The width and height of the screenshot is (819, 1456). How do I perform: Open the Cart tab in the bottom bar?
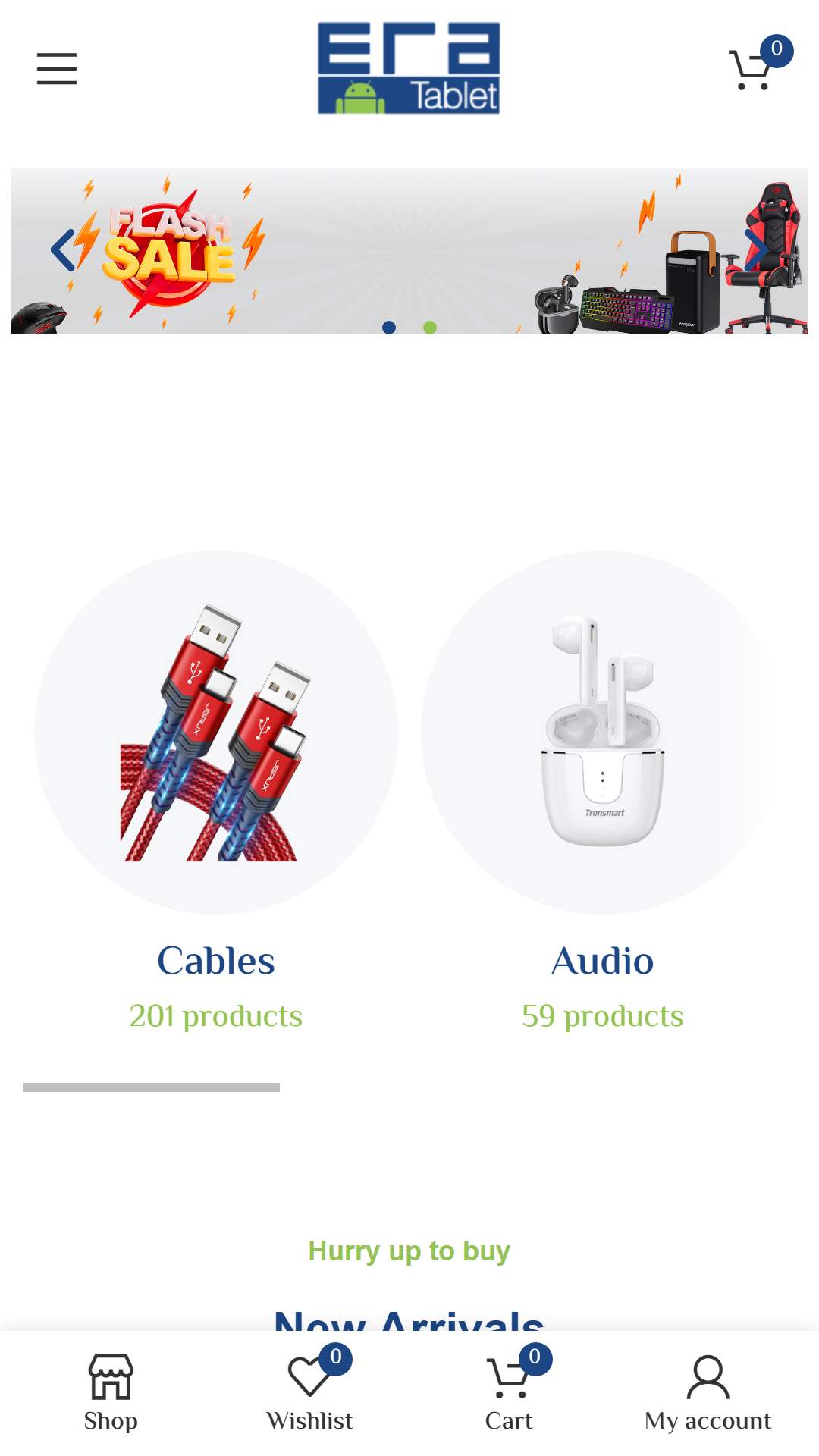point(510,1392)
